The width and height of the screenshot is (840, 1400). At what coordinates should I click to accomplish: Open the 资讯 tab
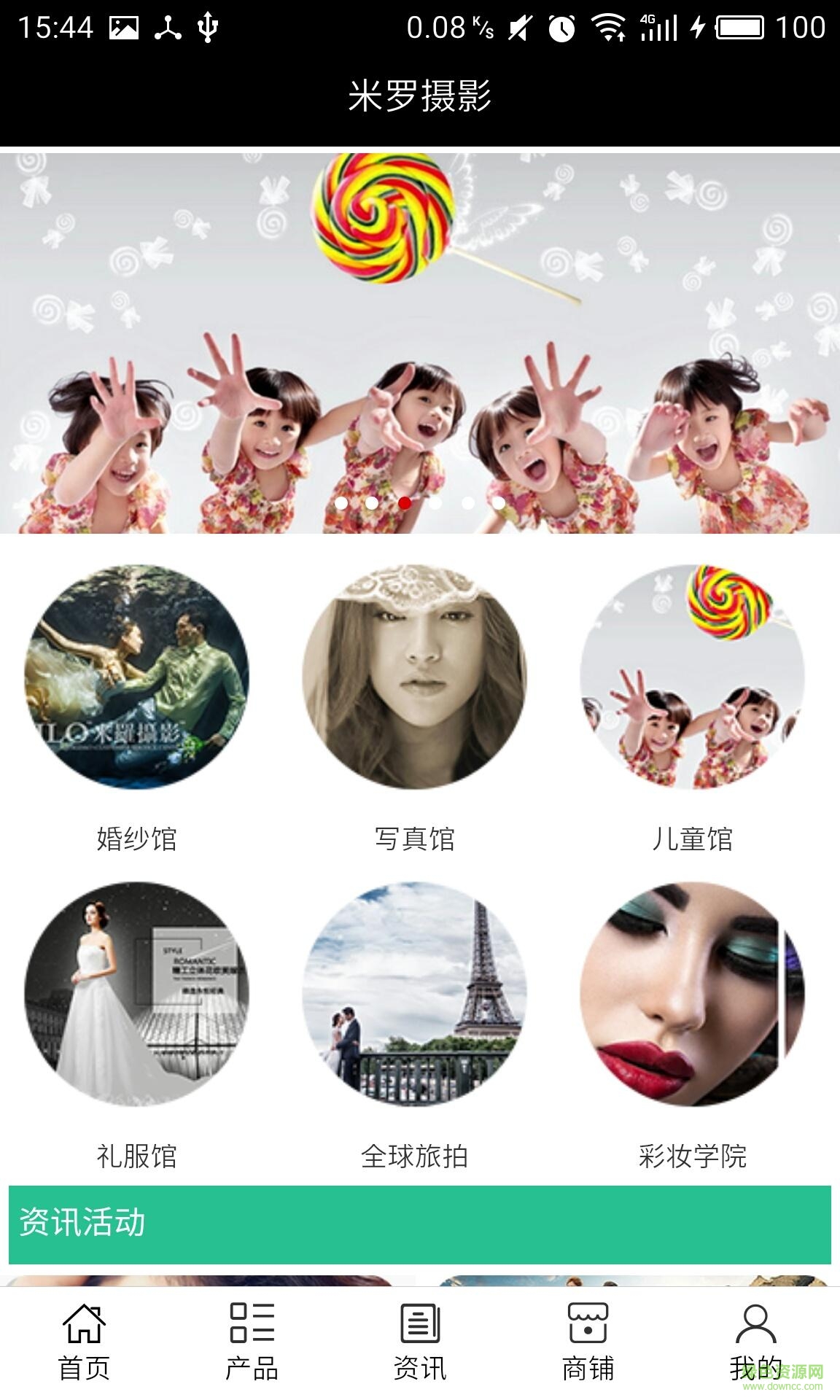click(x=420, y=1343)
